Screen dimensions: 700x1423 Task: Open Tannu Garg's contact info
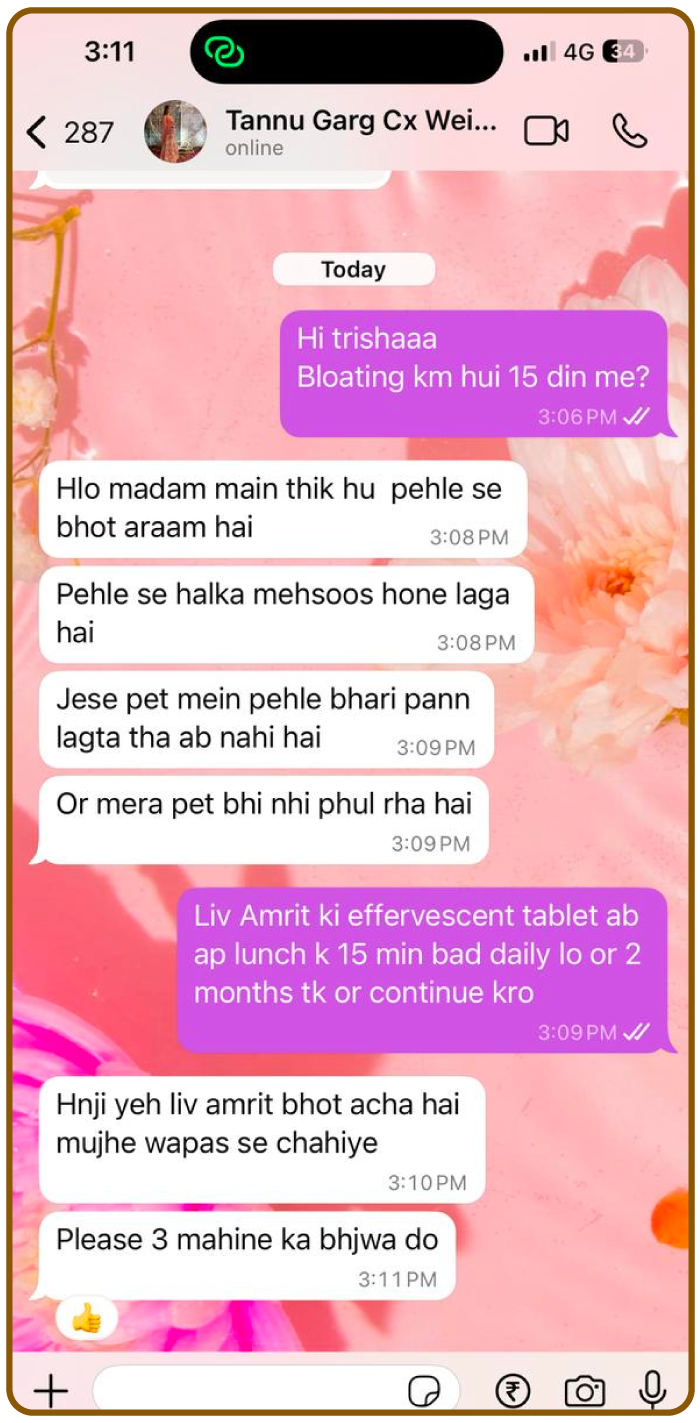point(360,132)
